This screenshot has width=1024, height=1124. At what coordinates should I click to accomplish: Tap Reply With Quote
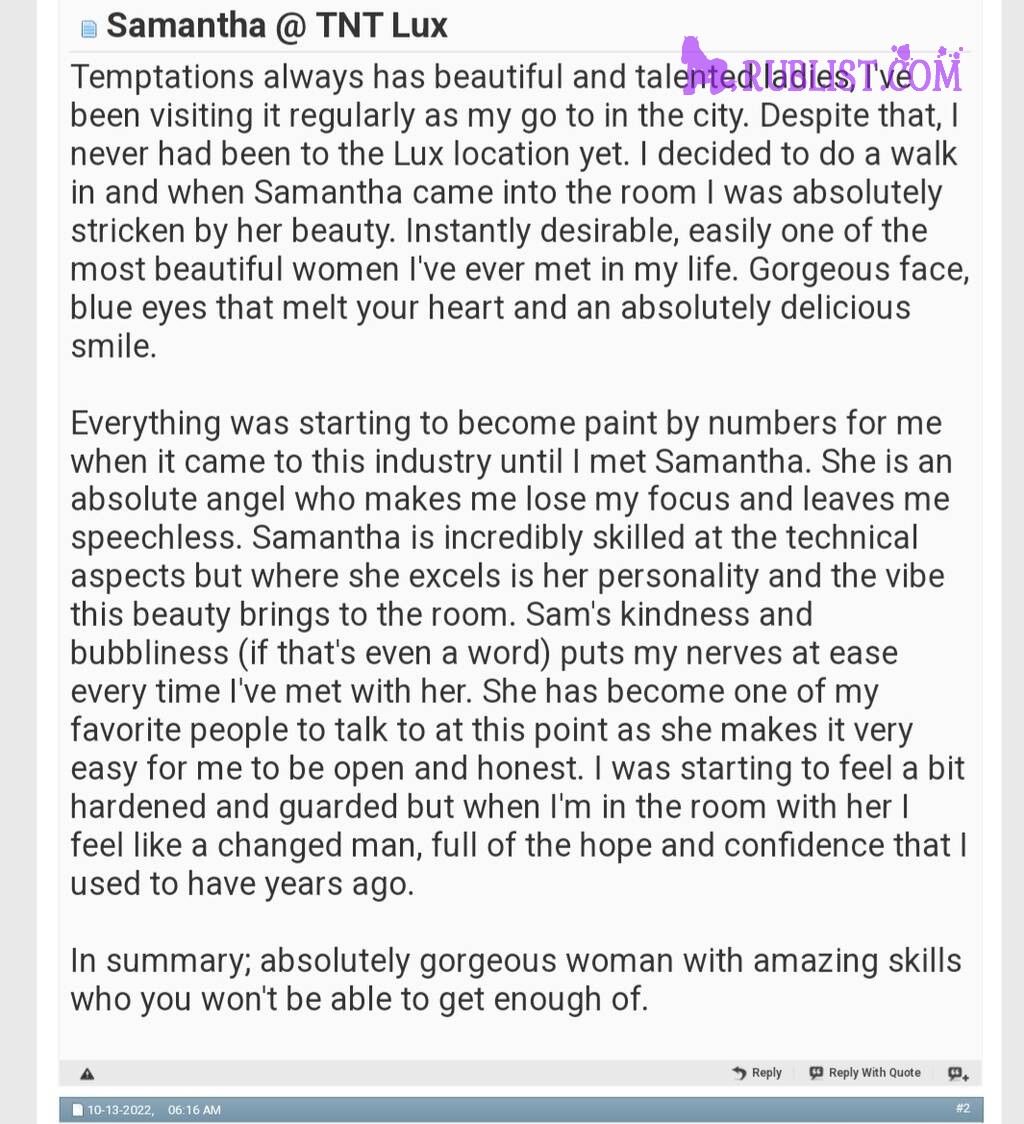[865, 1073]
